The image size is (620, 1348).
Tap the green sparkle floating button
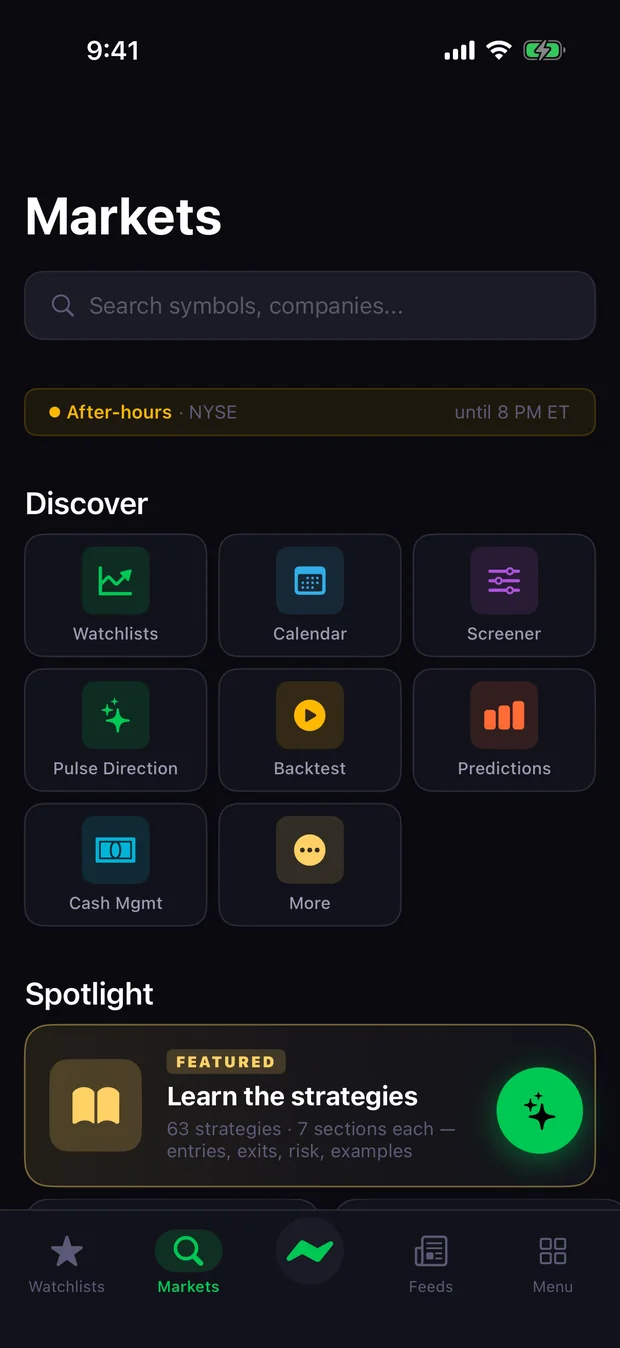540,1111
